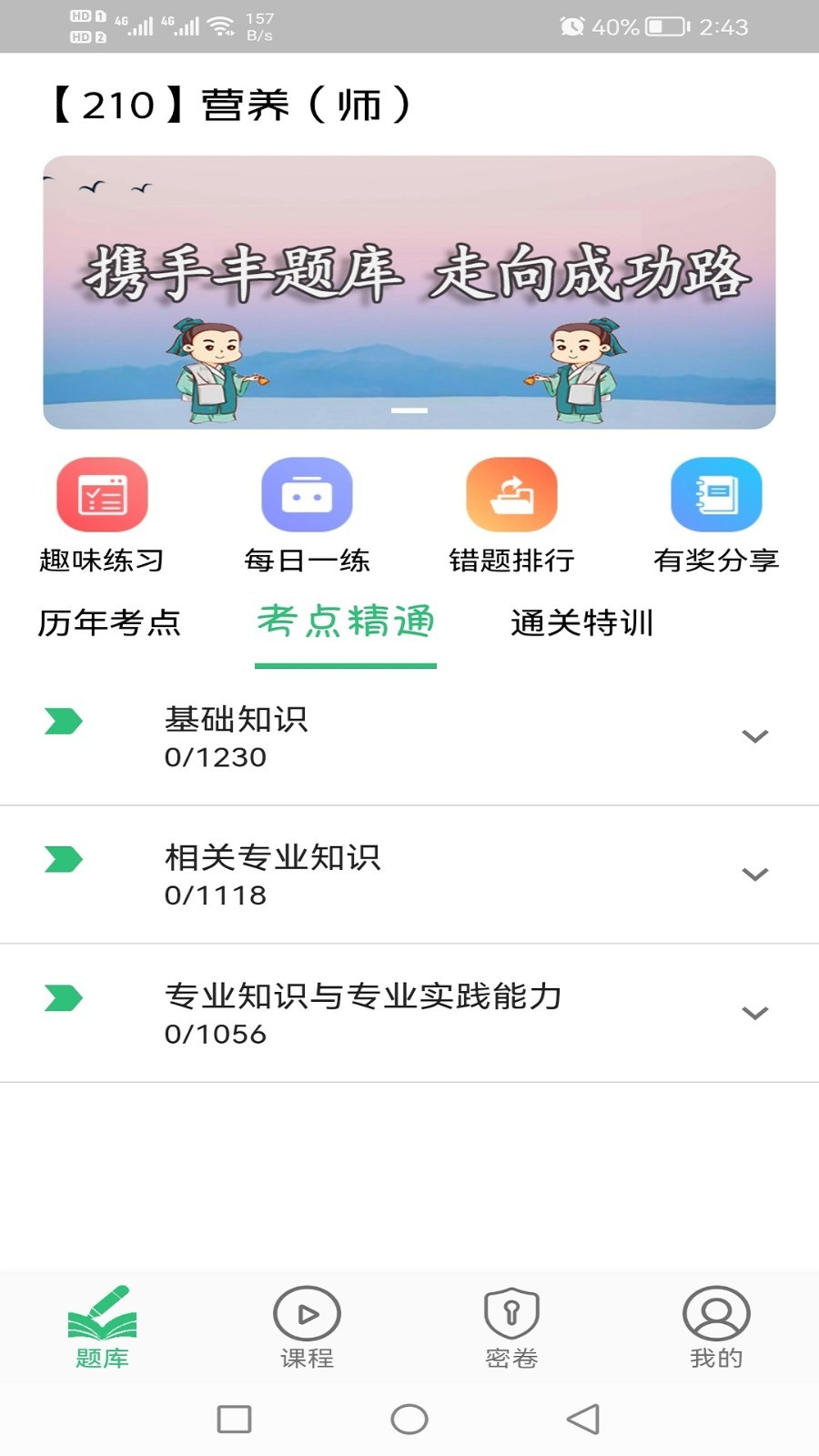
Task: Select the 考点精通 tab
Action: 346,623
